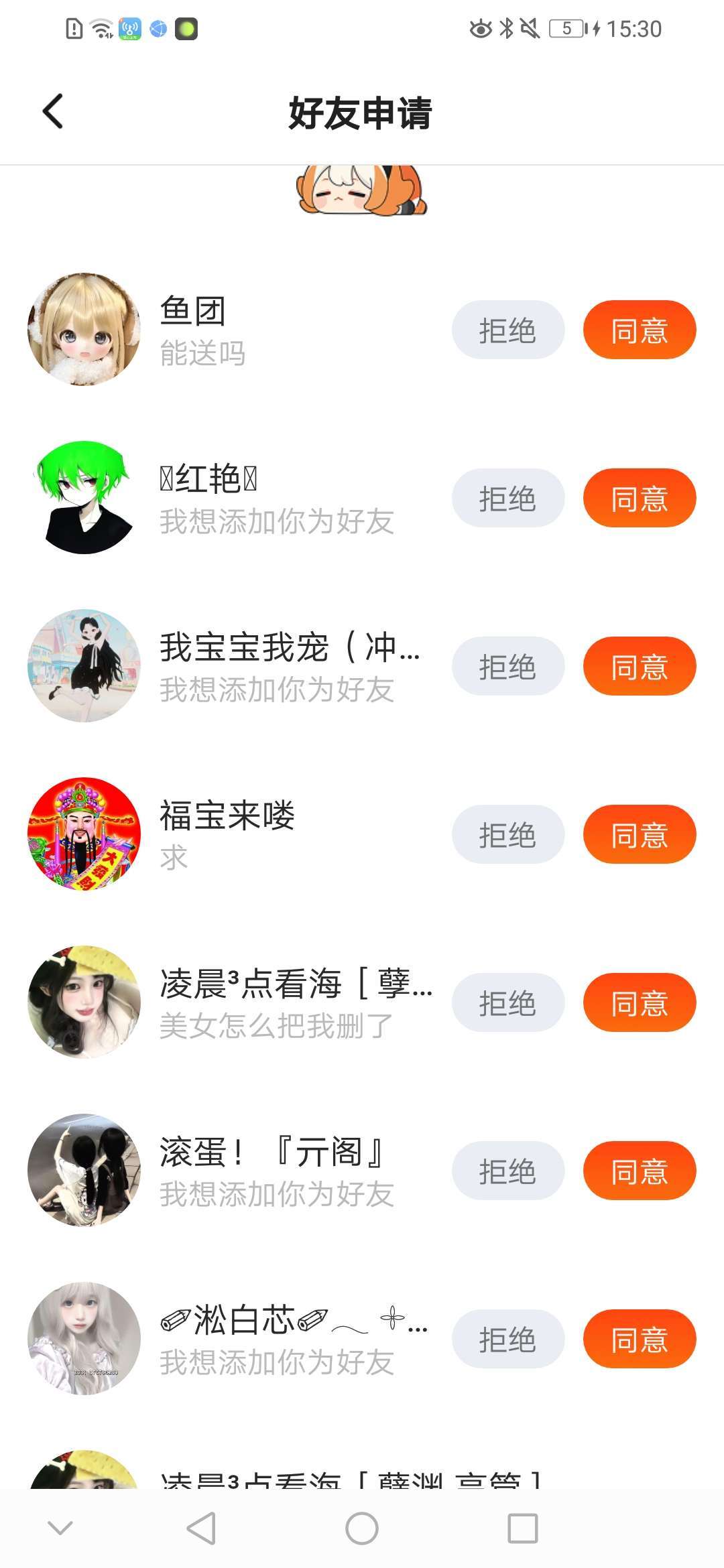Decline 红艳's friend request

point(507,499)
